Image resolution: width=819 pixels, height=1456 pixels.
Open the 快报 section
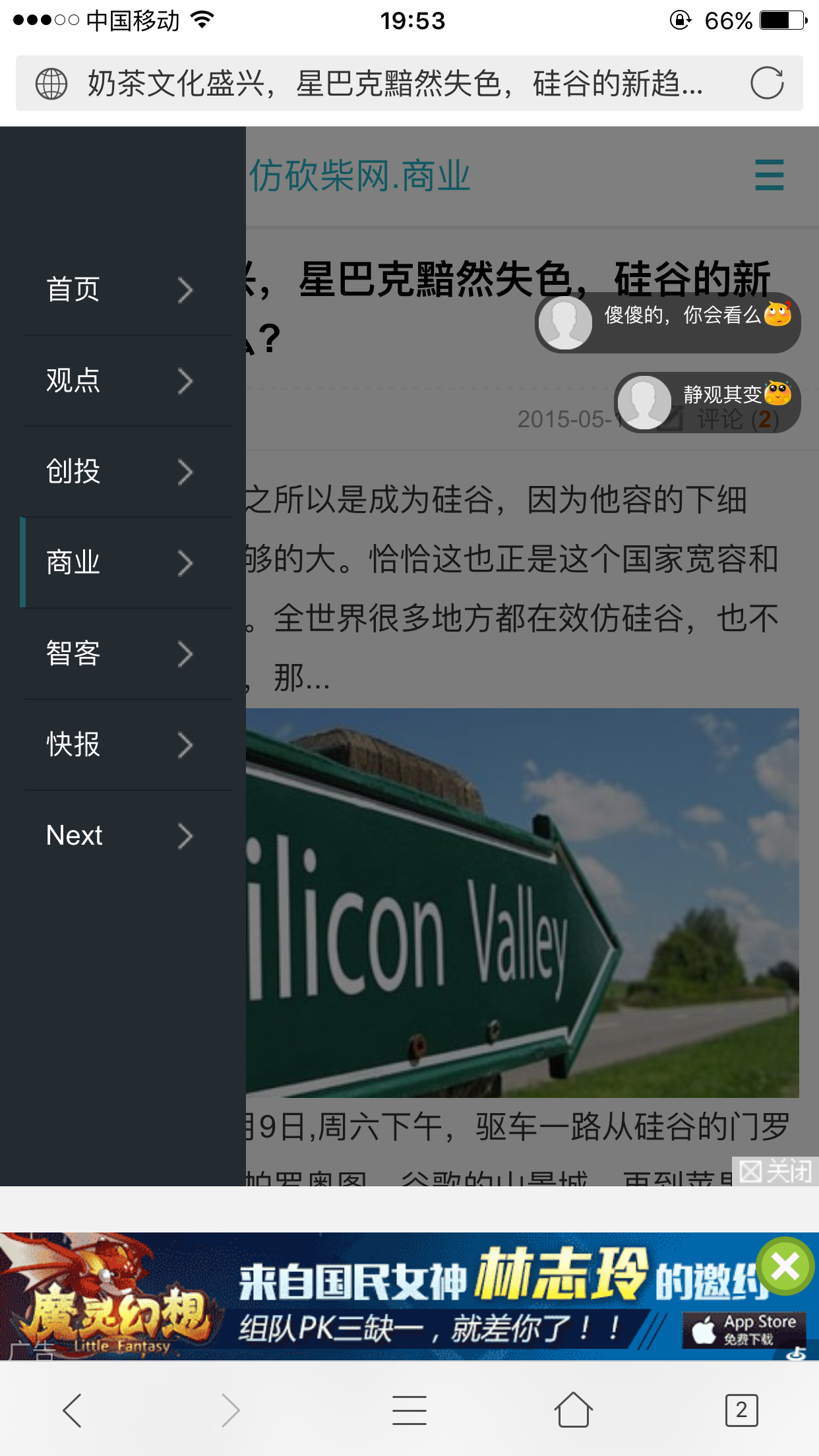click(x=119, y=744)
